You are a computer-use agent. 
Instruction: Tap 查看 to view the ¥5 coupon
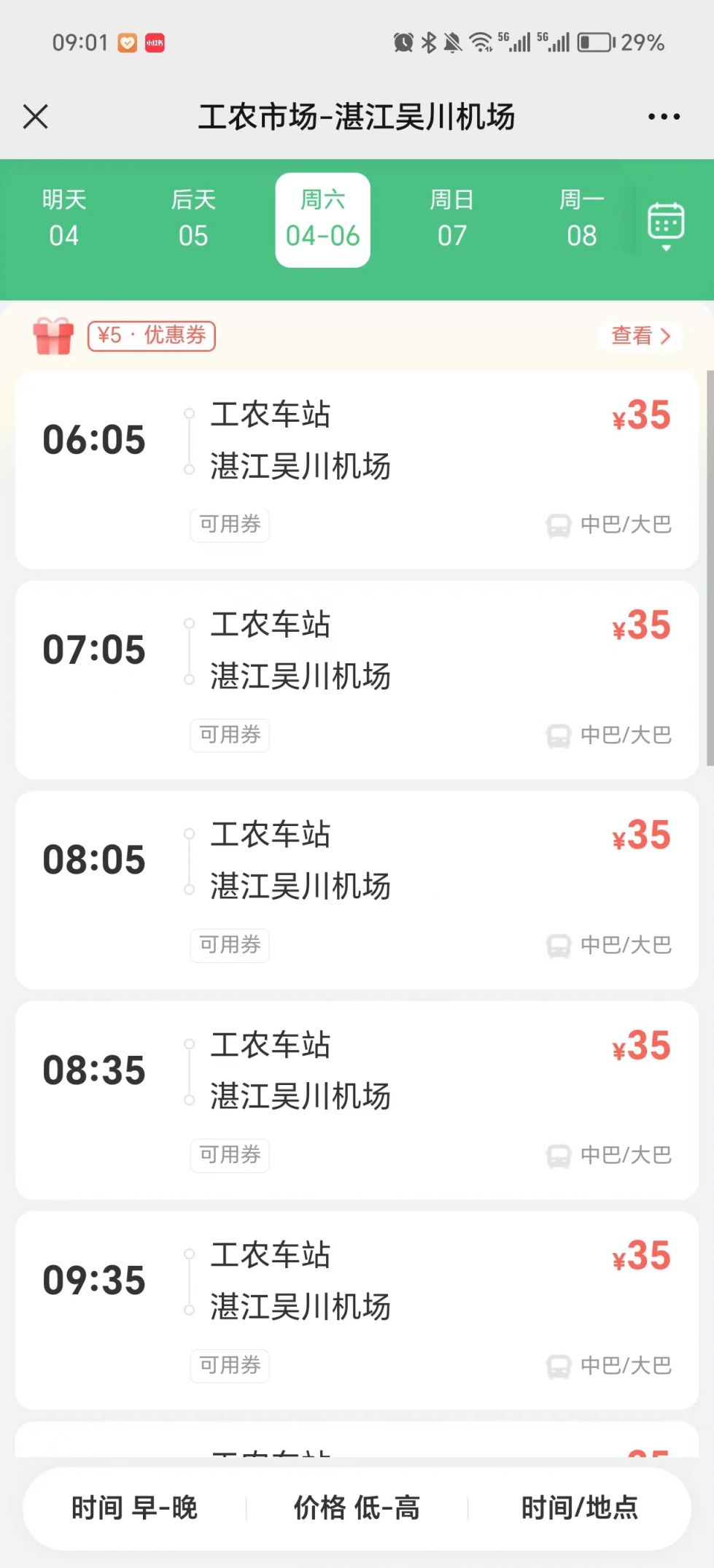(x=640, y=336)
